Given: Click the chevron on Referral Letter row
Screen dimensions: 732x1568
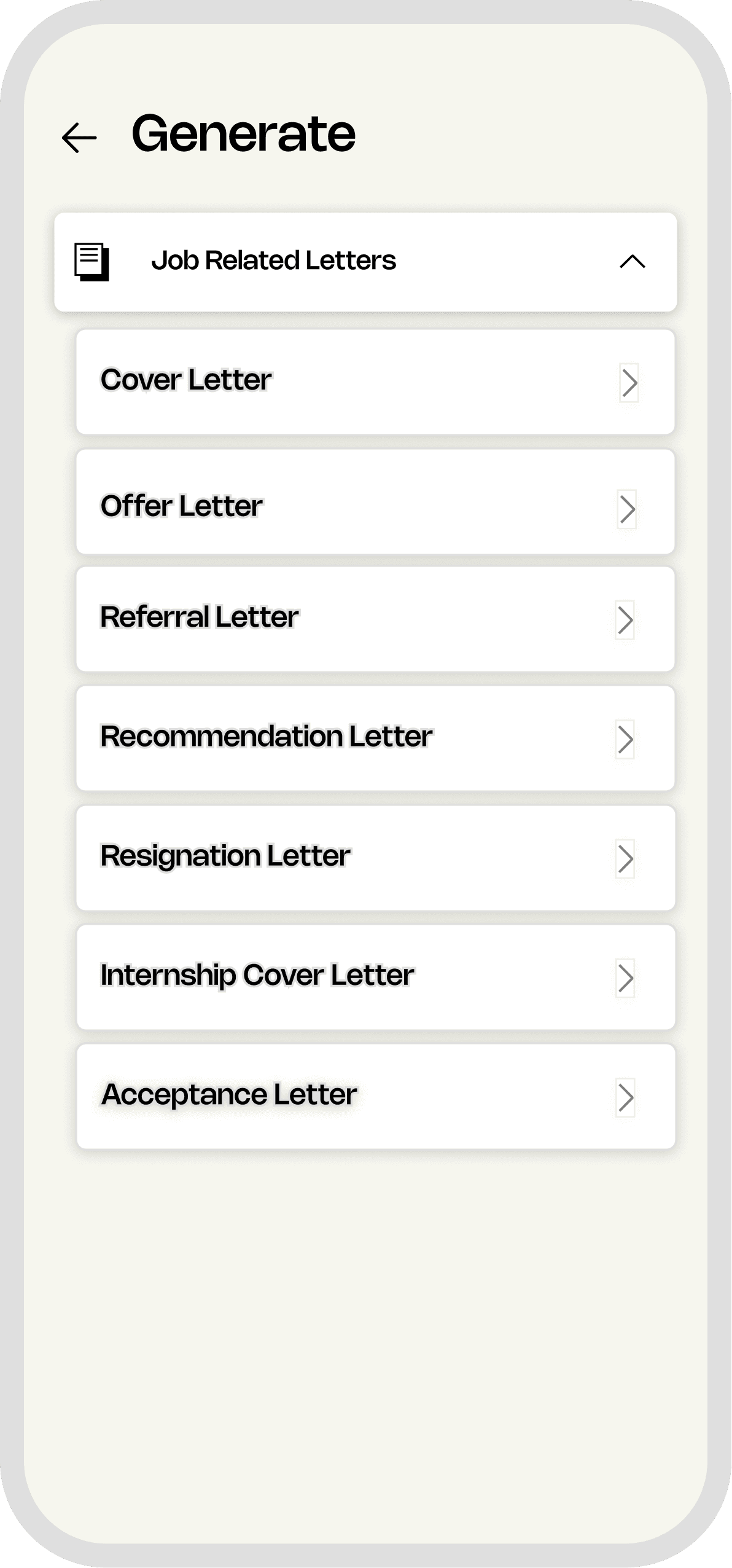Looking at the screenshot, I should tap(625, 621).
